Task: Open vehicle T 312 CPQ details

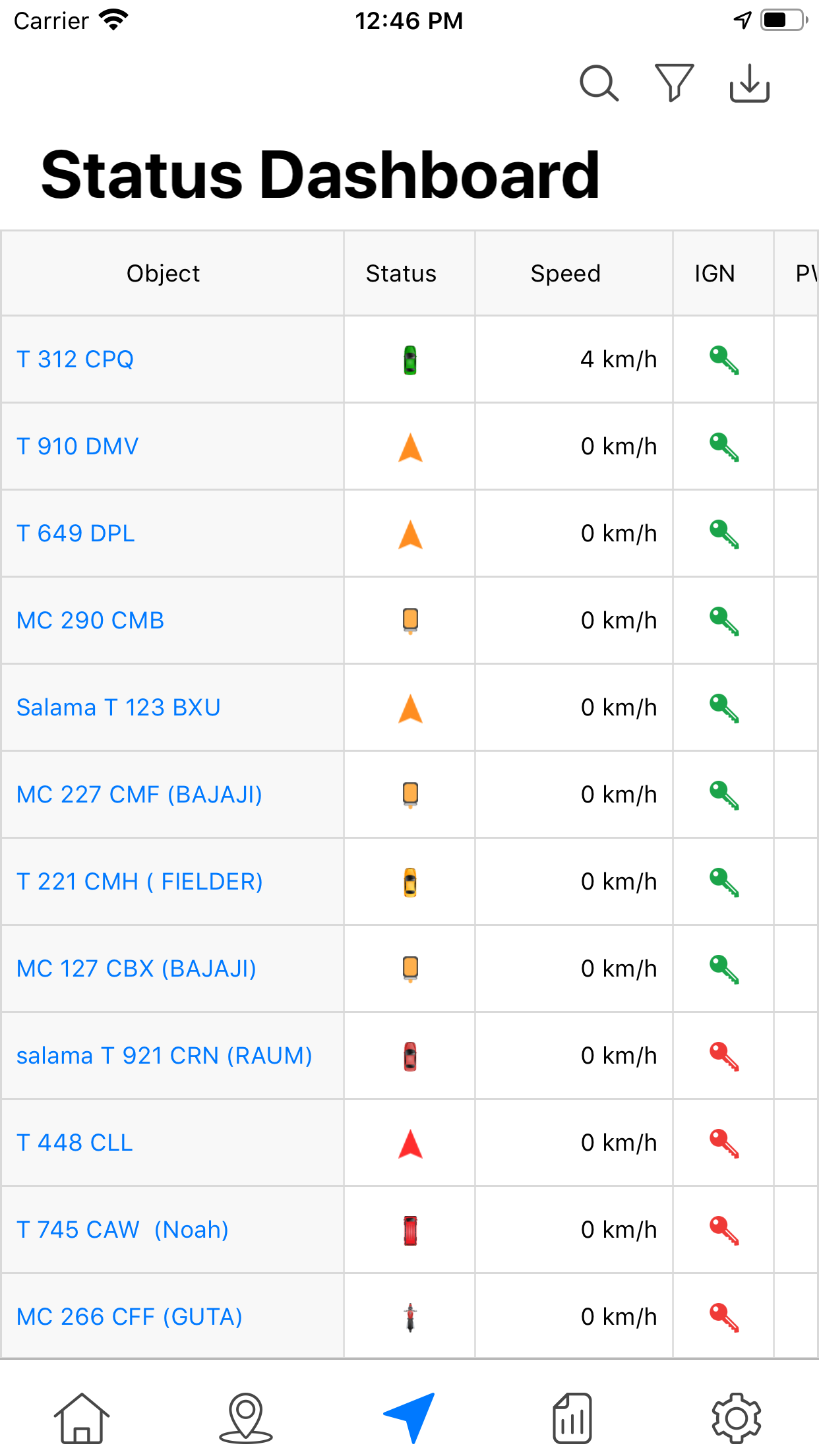Action: tap(75, 359)
